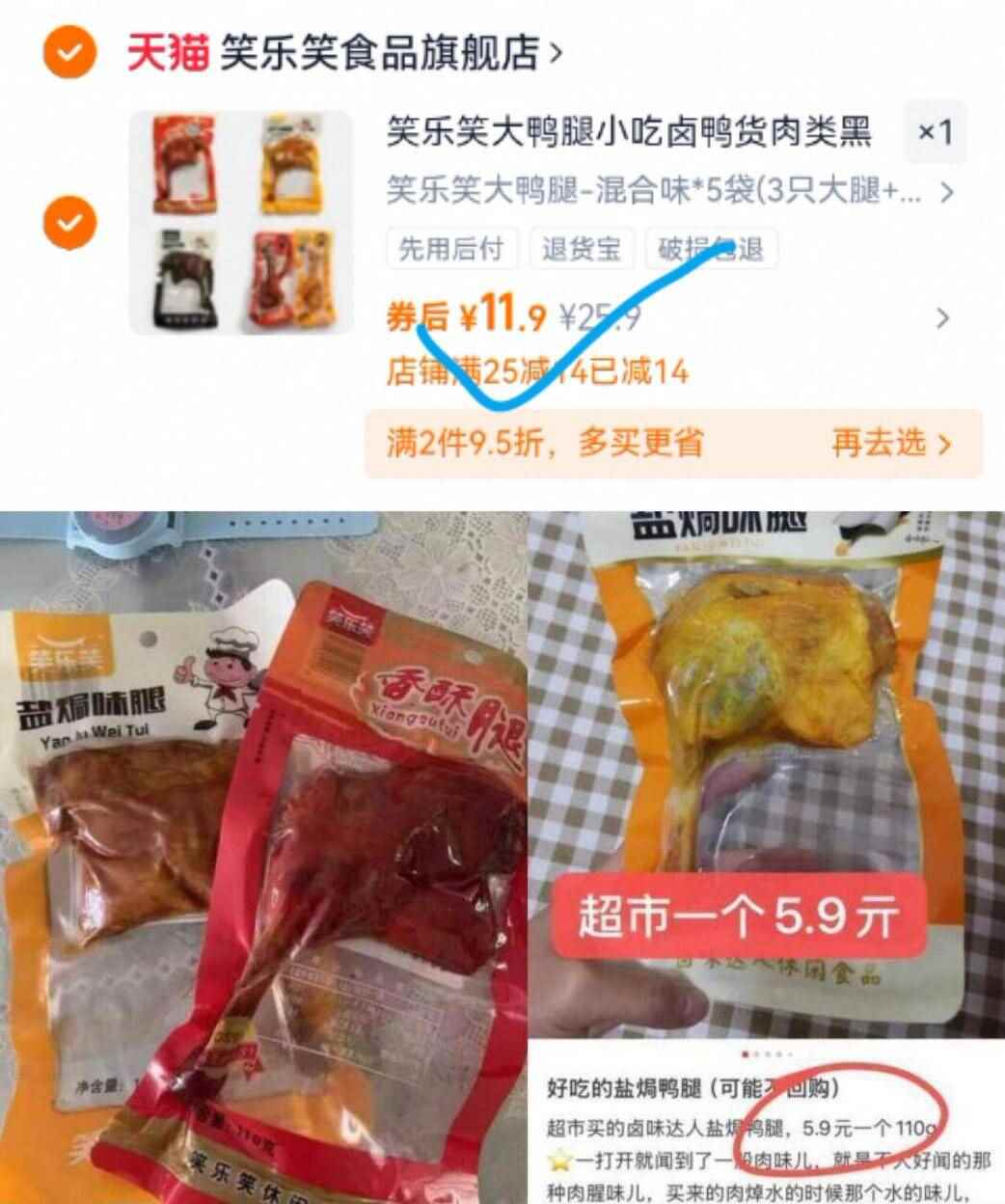Click the product title 笑乐笑大鸭腿小吃卤鸭货

click(625, 136)
